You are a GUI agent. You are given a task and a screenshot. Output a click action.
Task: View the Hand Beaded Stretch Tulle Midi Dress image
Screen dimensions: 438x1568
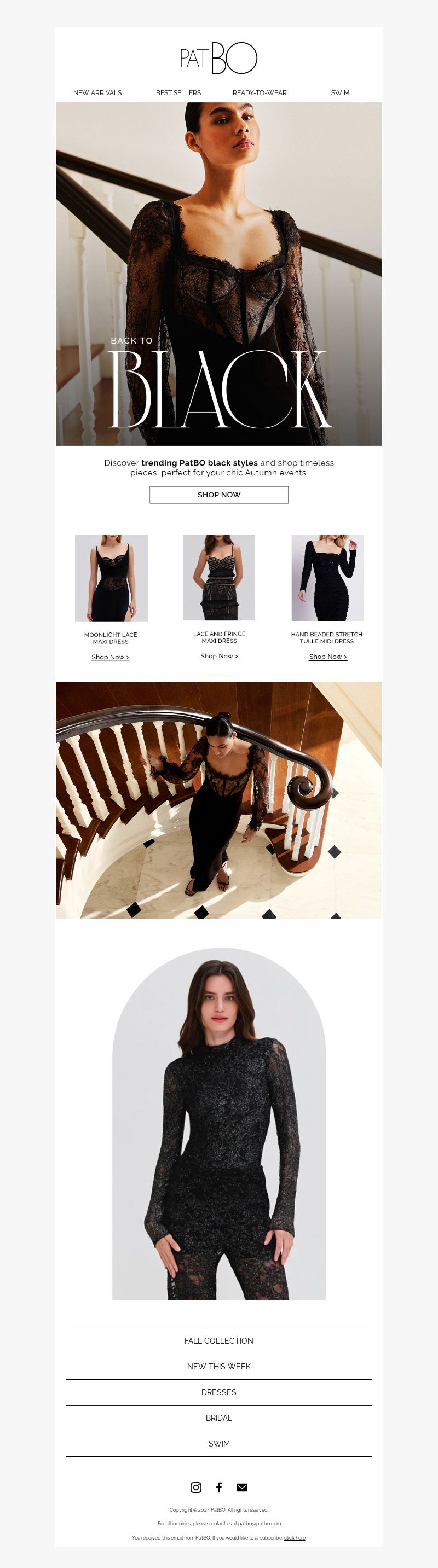click(328, 578)
